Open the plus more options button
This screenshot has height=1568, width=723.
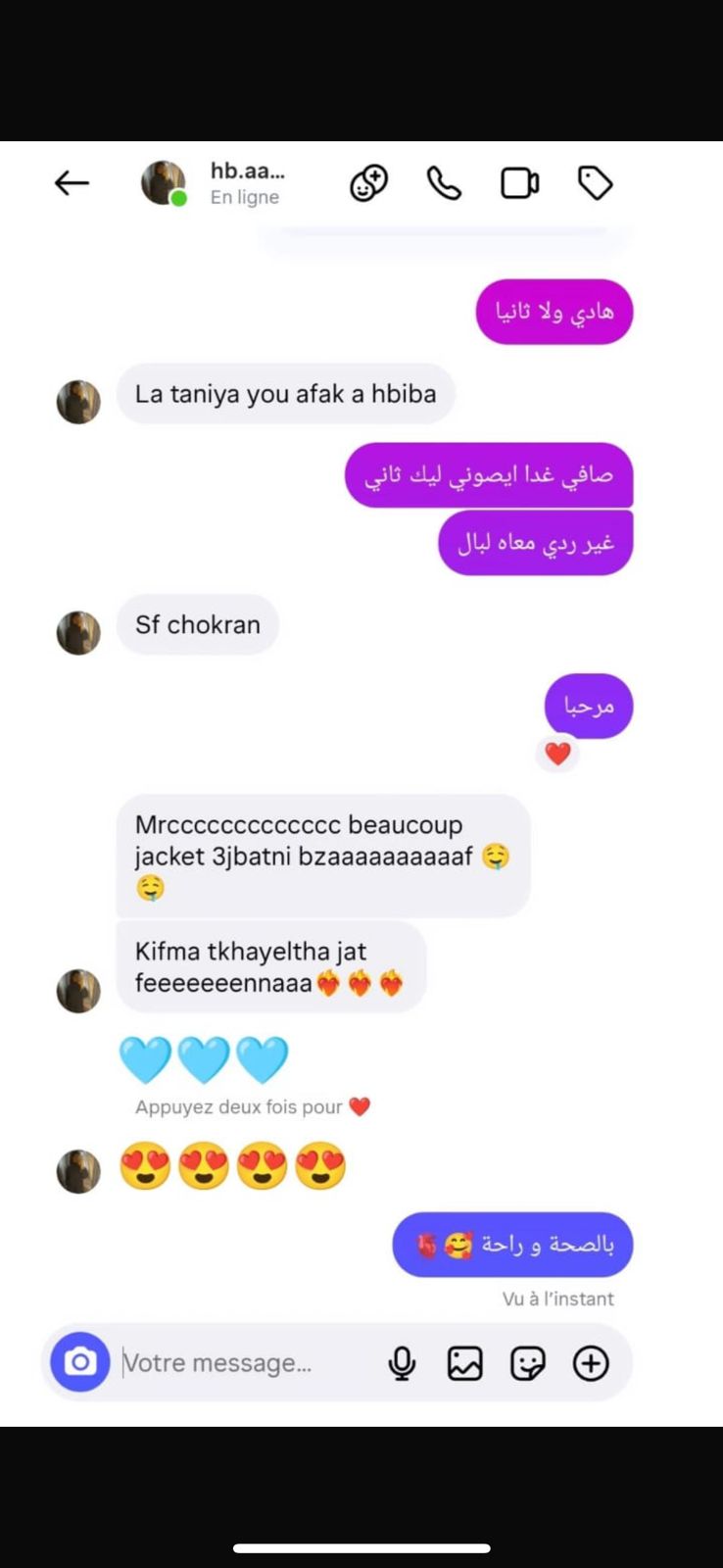point(591,1363)
